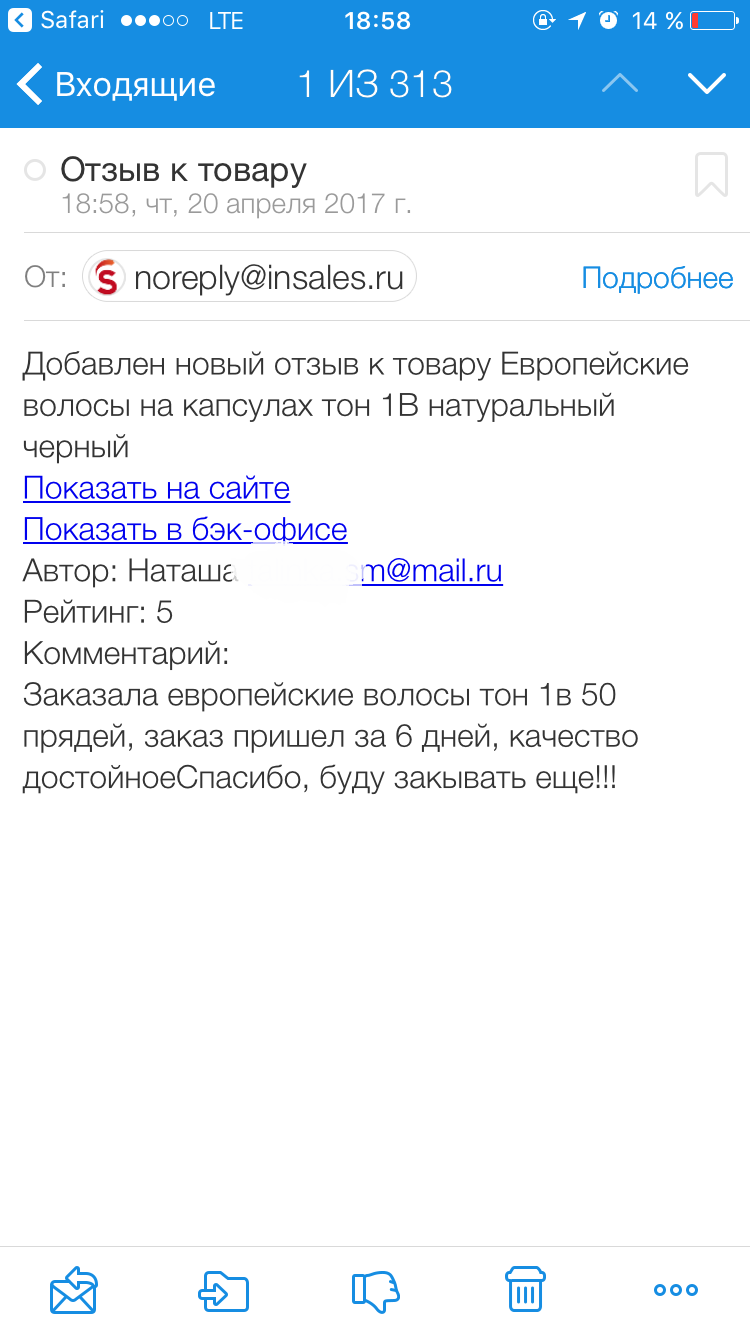The width and height of the screenshot is (750, 1334).
Task: Tap Подробнее to show email details
Action: (x=657, y=278)
